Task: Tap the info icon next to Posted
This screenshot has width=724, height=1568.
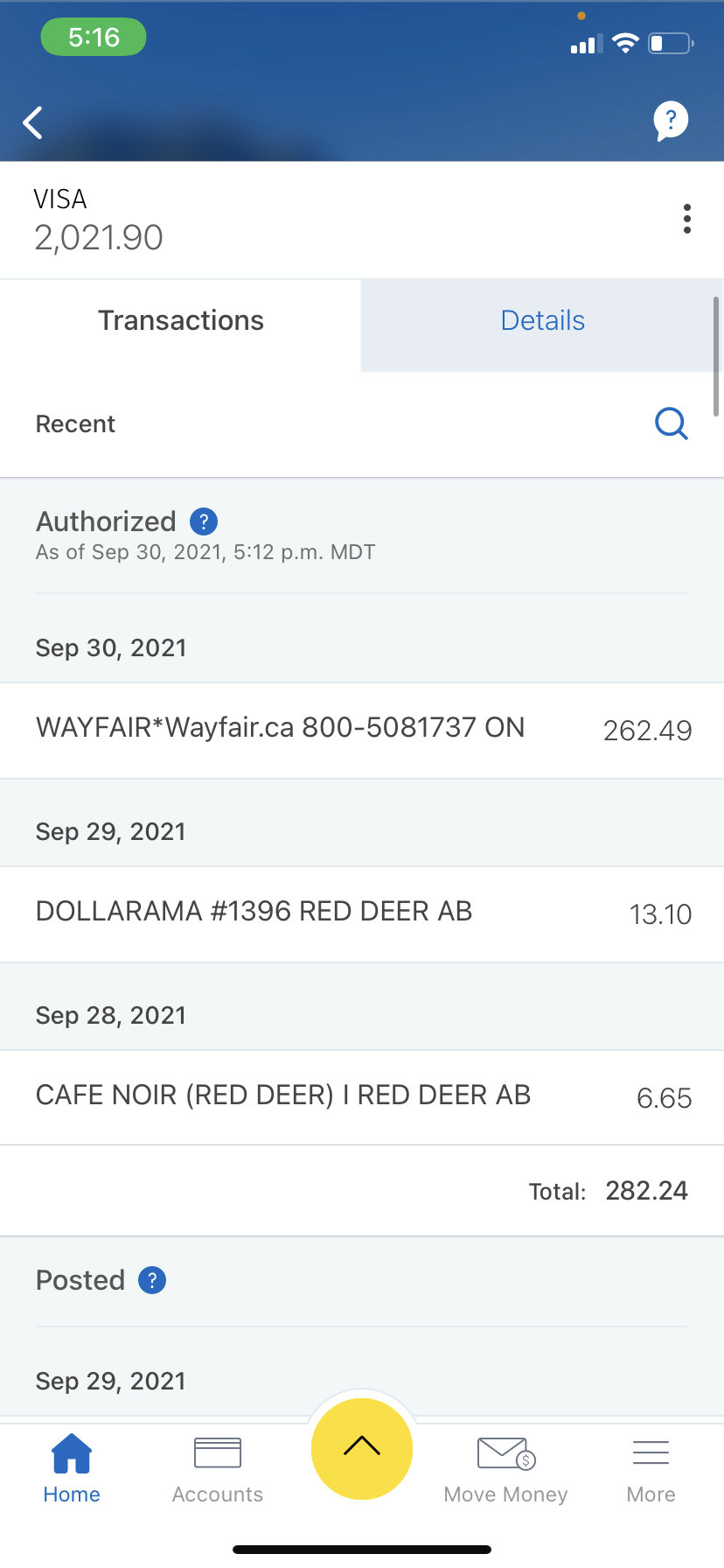Action: [152, 1280]
